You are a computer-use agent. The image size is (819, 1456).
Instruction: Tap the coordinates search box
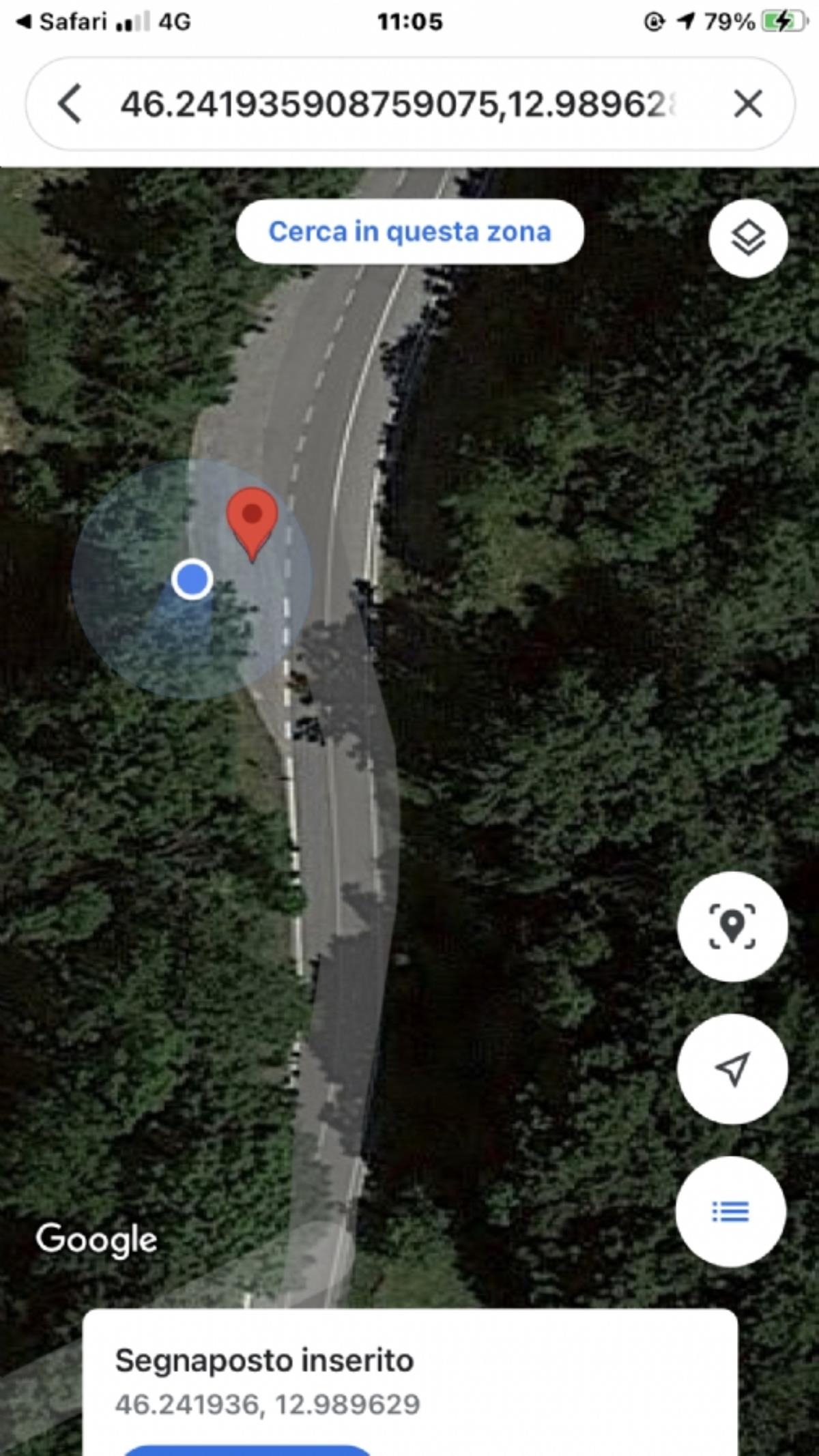pos(396,104)
